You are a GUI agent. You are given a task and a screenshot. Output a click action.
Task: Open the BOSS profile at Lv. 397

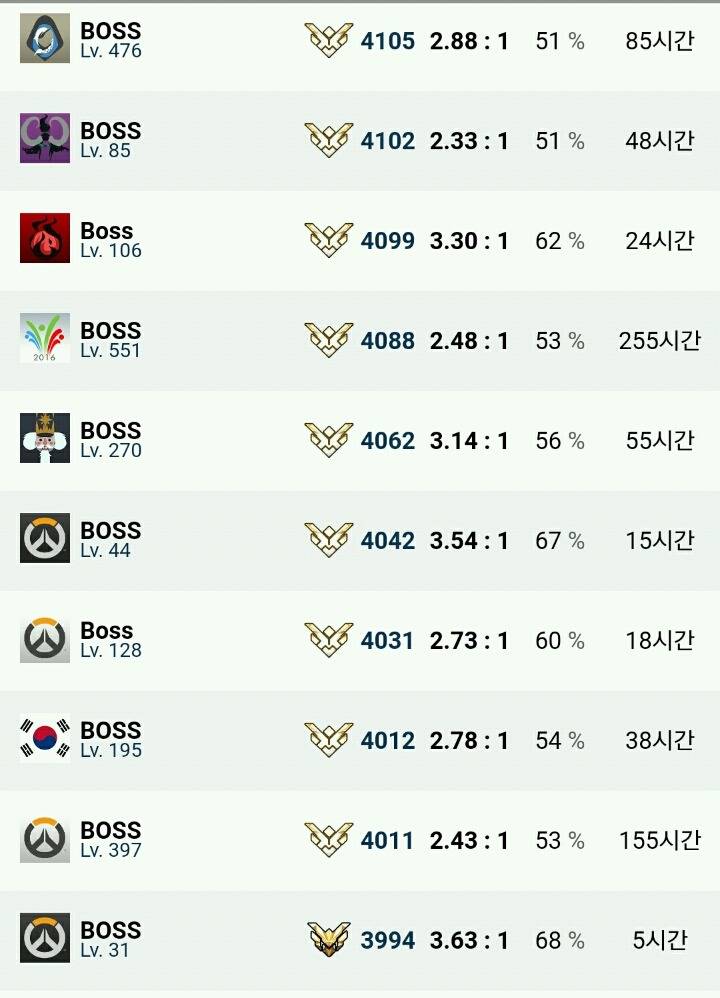click(x=110, y=832)
